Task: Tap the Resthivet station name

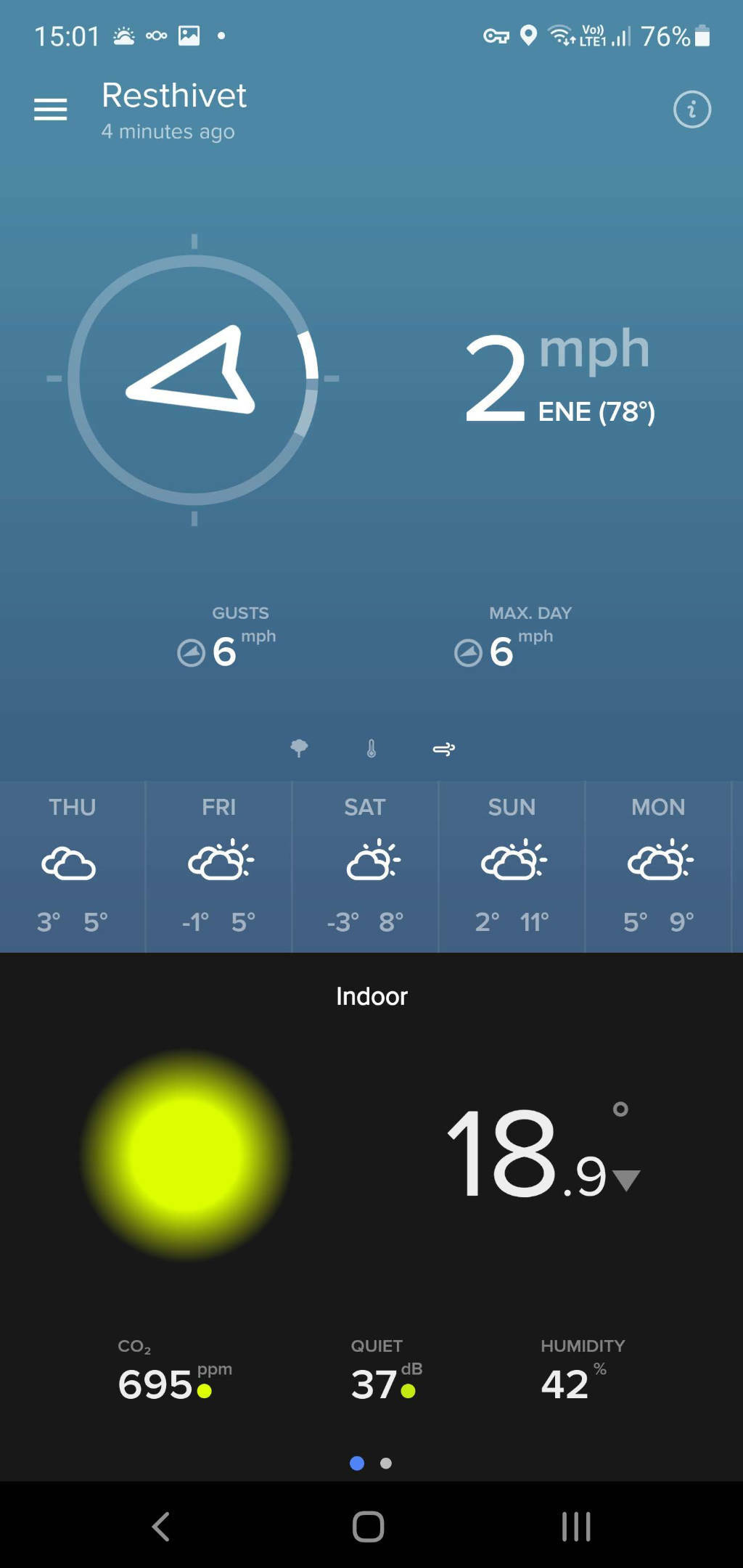Action: pyautogui.click(x=173, y=95)
